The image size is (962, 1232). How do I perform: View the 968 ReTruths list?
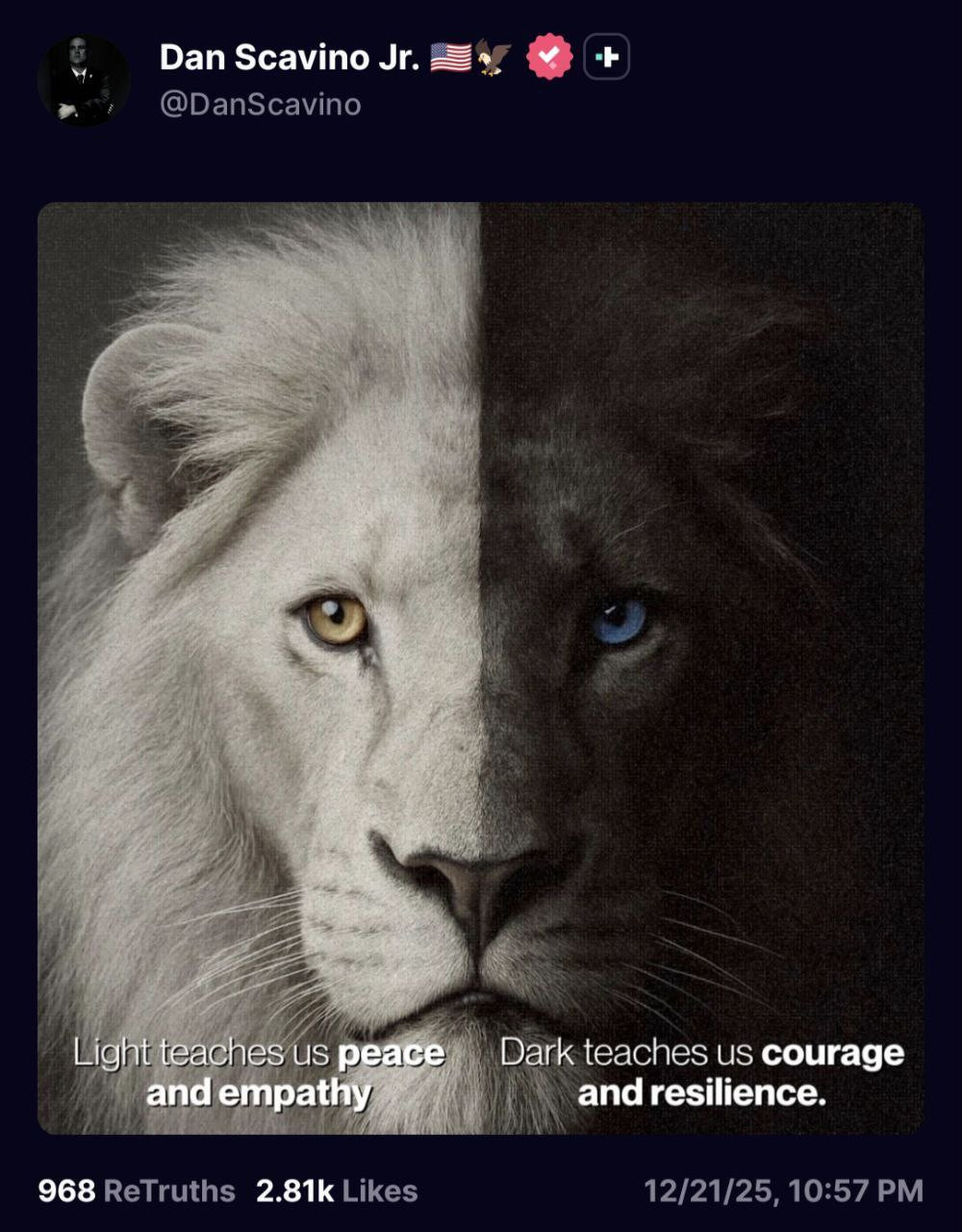click(x=136, y=1191)
